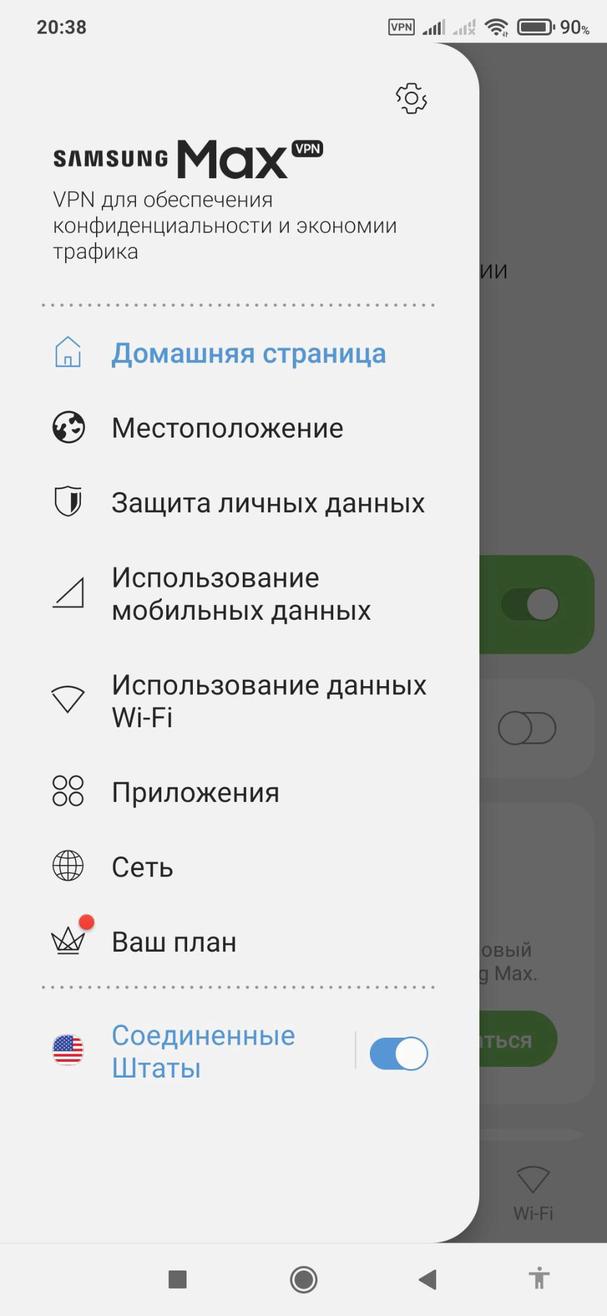Image resolution: width=607 pixels, height=1316 pixels.
Task: Open Защита личных данных
Action: (x=267, y=503)
